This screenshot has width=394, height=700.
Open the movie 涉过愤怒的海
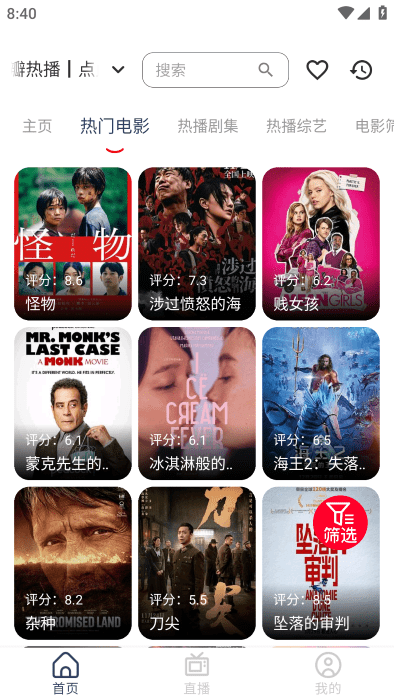click(x=197, y=244)
